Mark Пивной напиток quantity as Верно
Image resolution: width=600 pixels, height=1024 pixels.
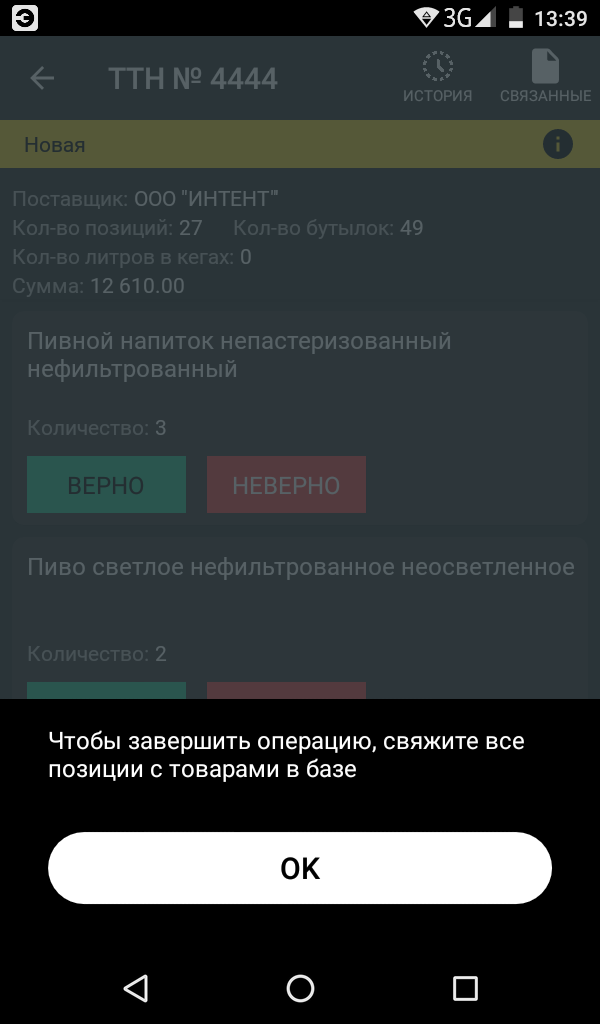(x=106, y=485)
